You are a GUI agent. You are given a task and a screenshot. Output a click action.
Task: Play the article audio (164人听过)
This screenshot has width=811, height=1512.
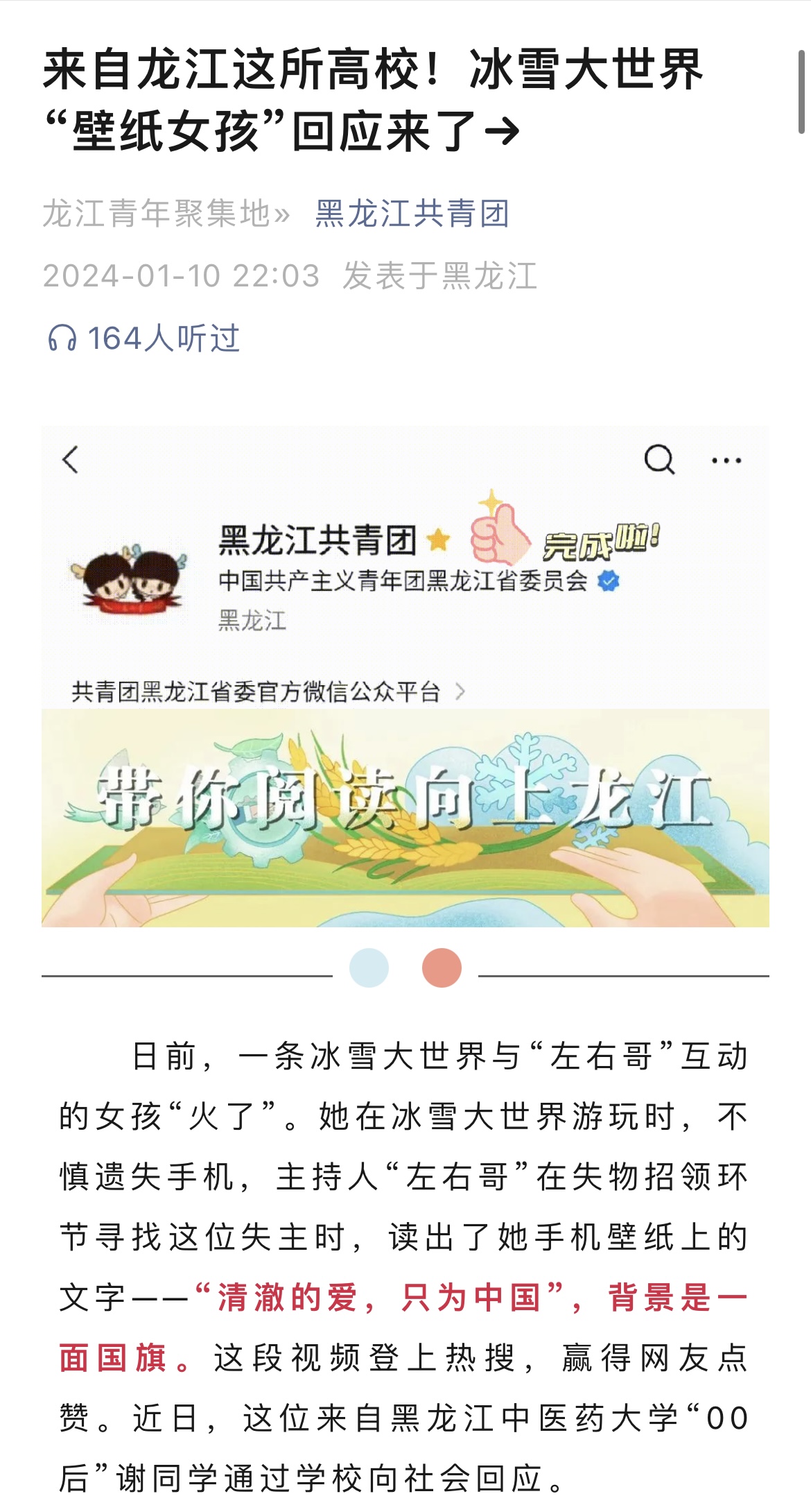[144, 338]
